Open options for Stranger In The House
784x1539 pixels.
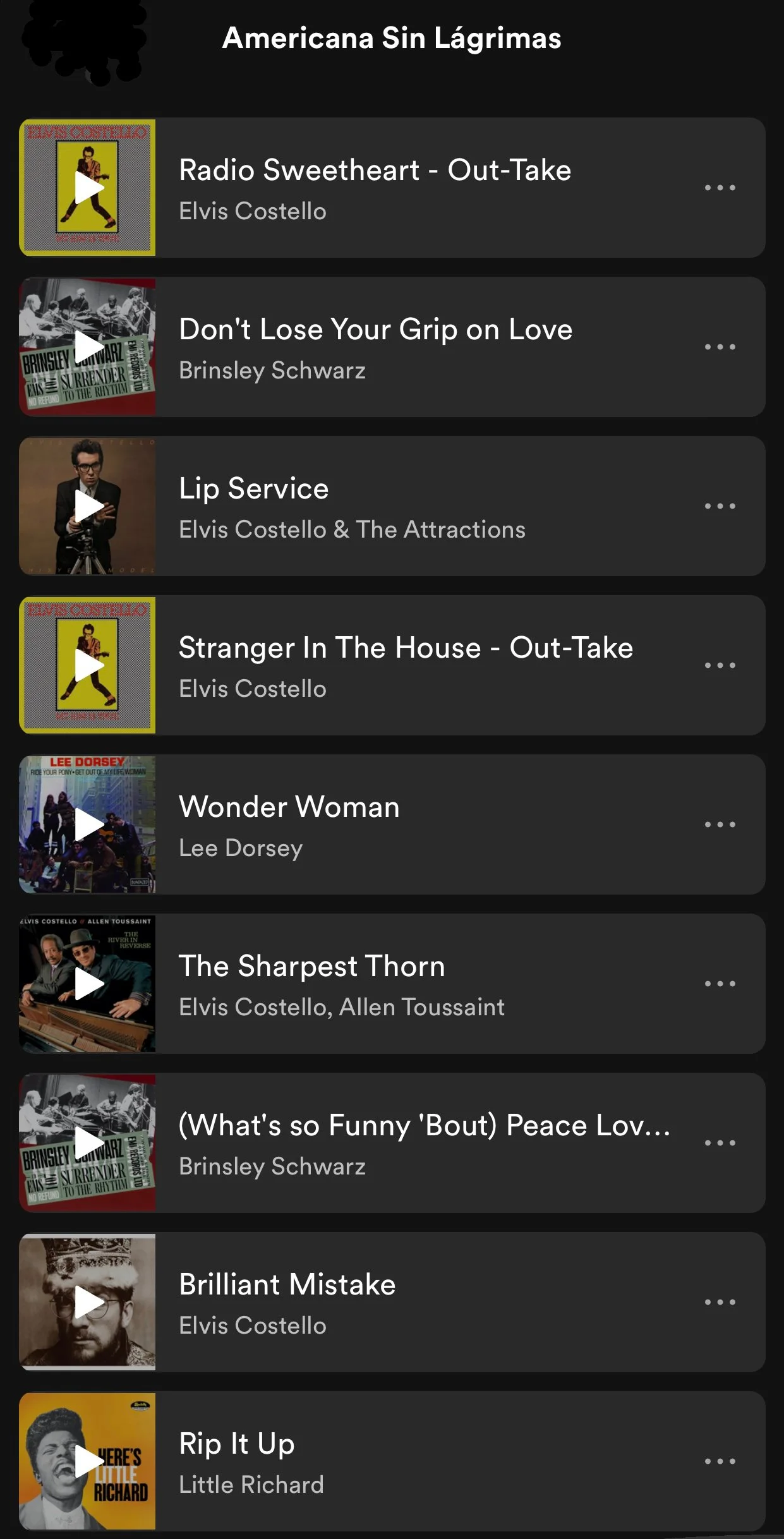pos(720,665)
